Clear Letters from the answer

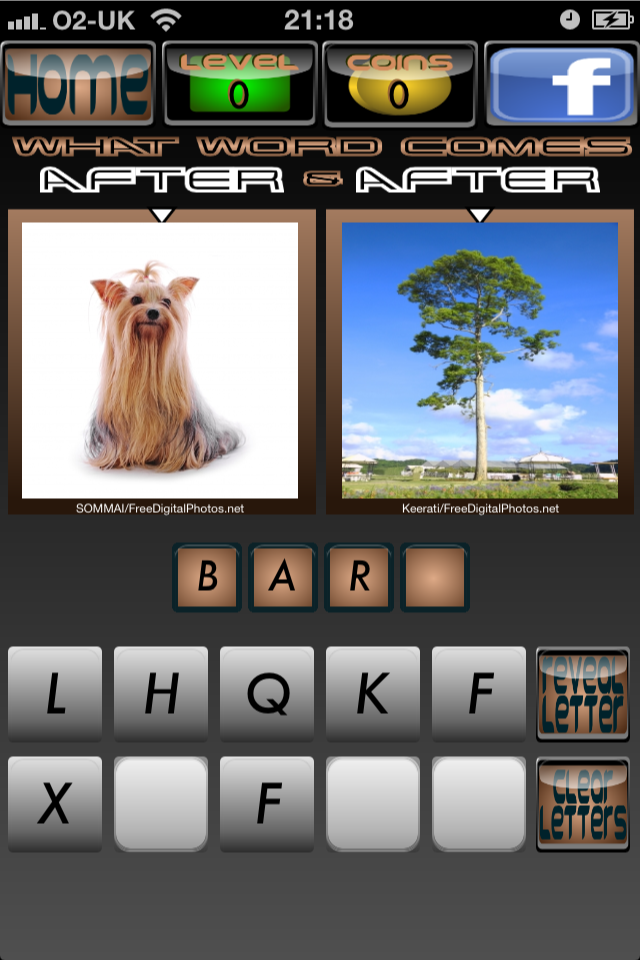583,805
